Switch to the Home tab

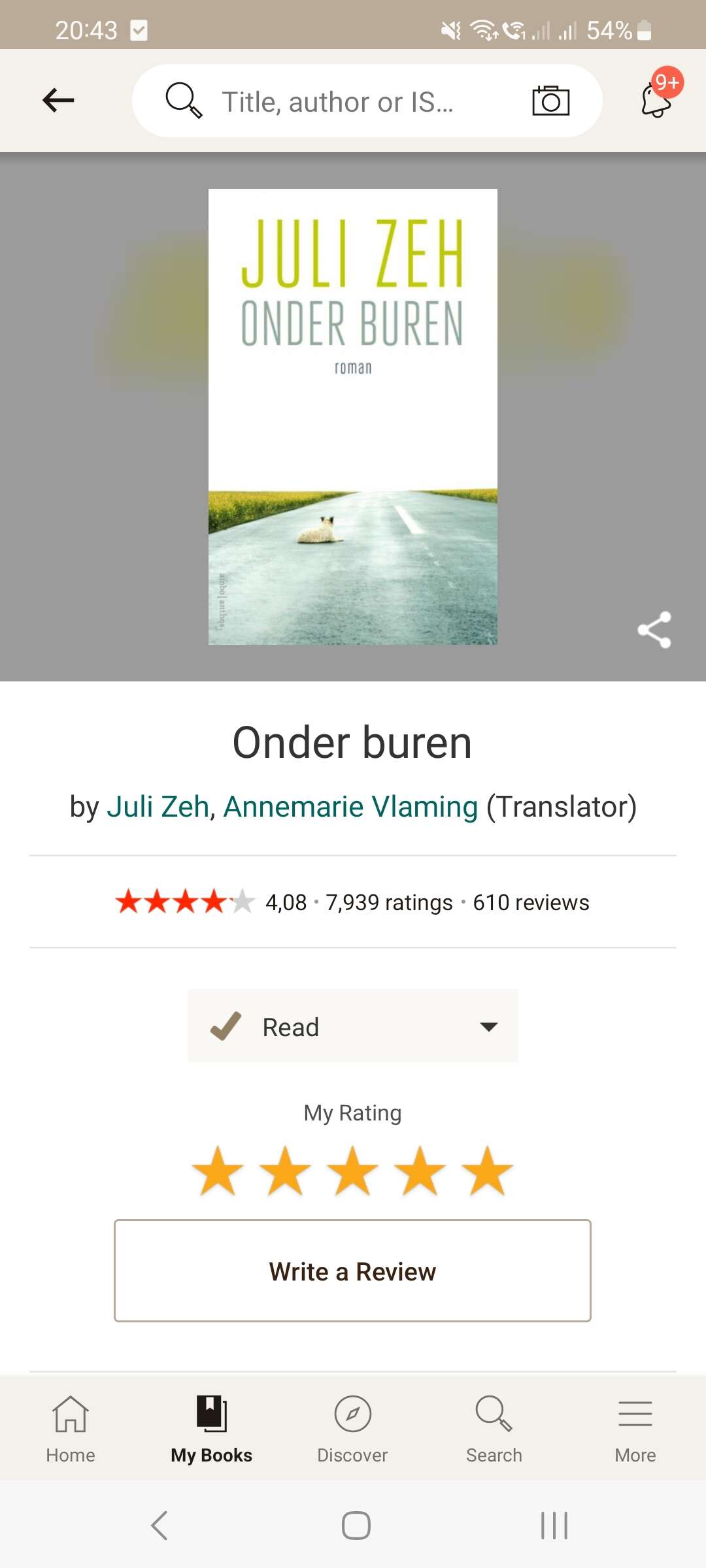pyautogui.click(x=71, y=1428)
